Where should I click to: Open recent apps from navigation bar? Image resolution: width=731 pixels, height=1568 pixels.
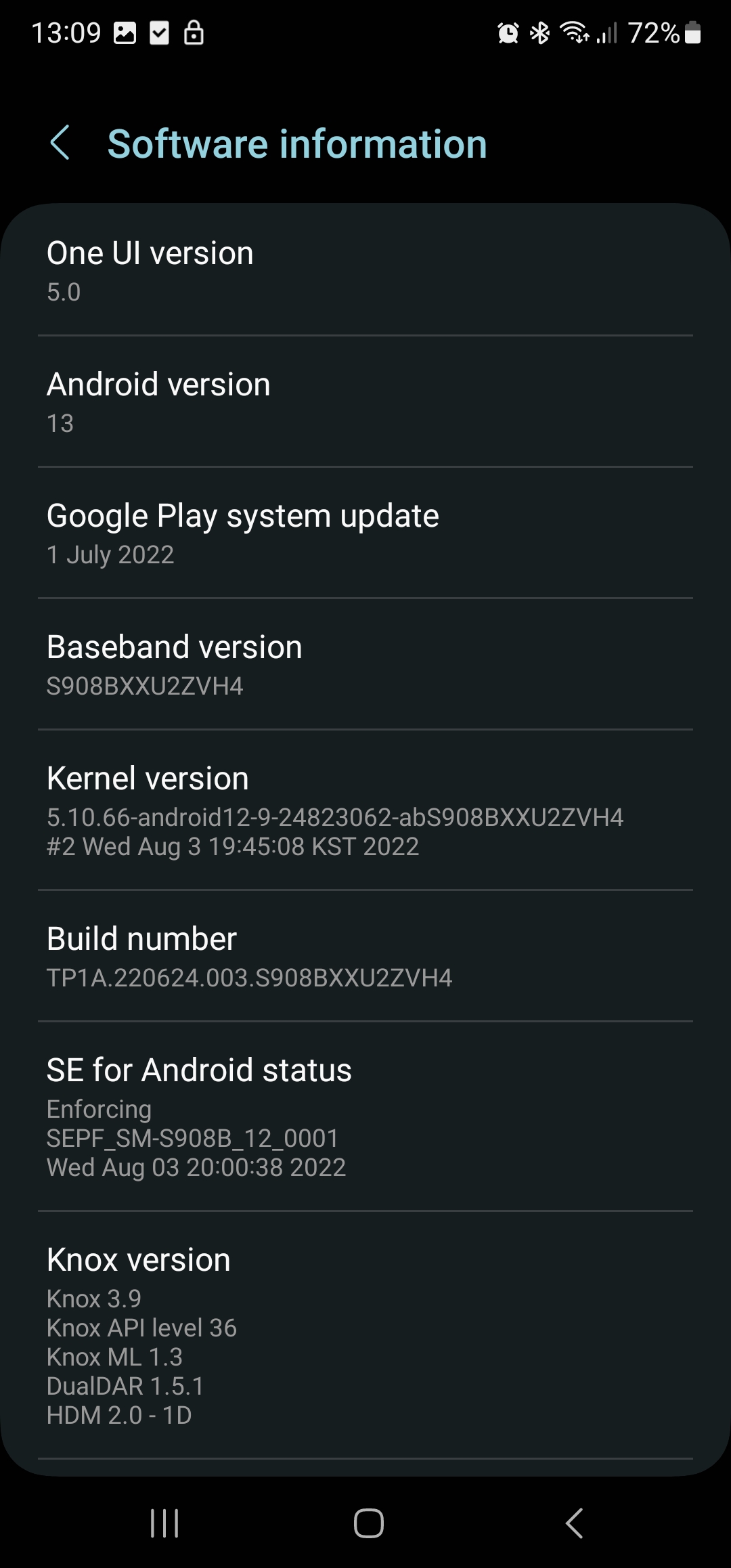coord(164,1523)
